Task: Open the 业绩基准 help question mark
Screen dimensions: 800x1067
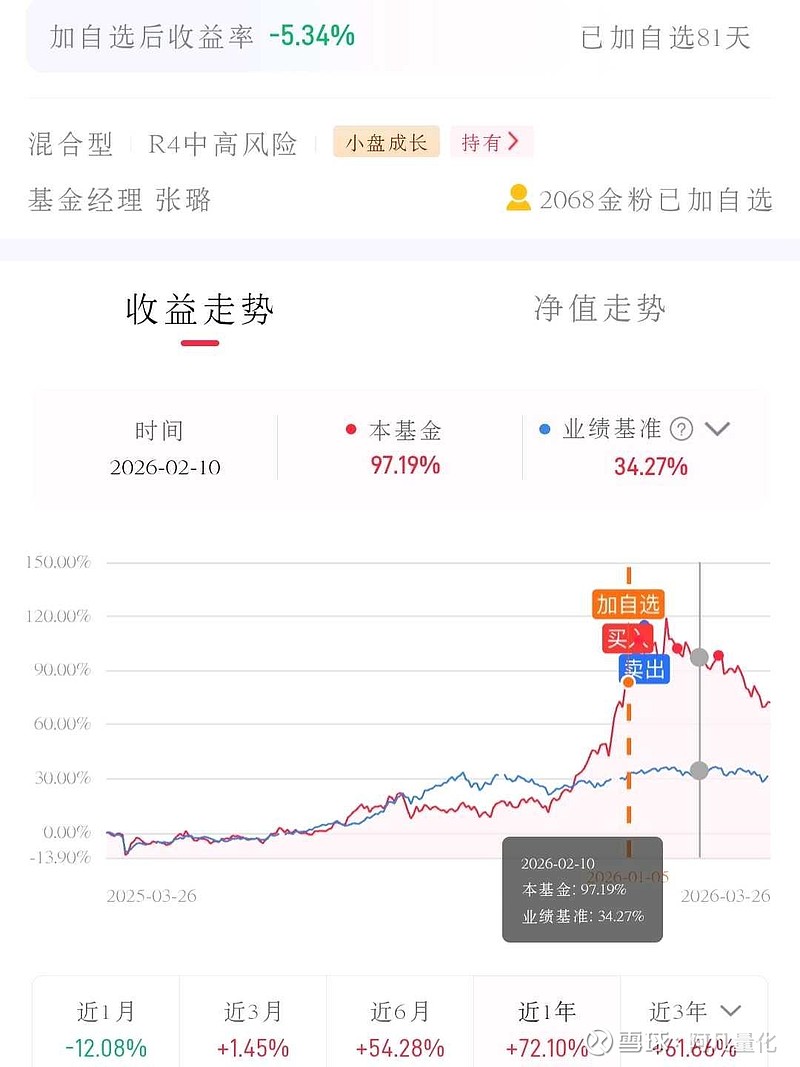Action: (x=681, y=430)
